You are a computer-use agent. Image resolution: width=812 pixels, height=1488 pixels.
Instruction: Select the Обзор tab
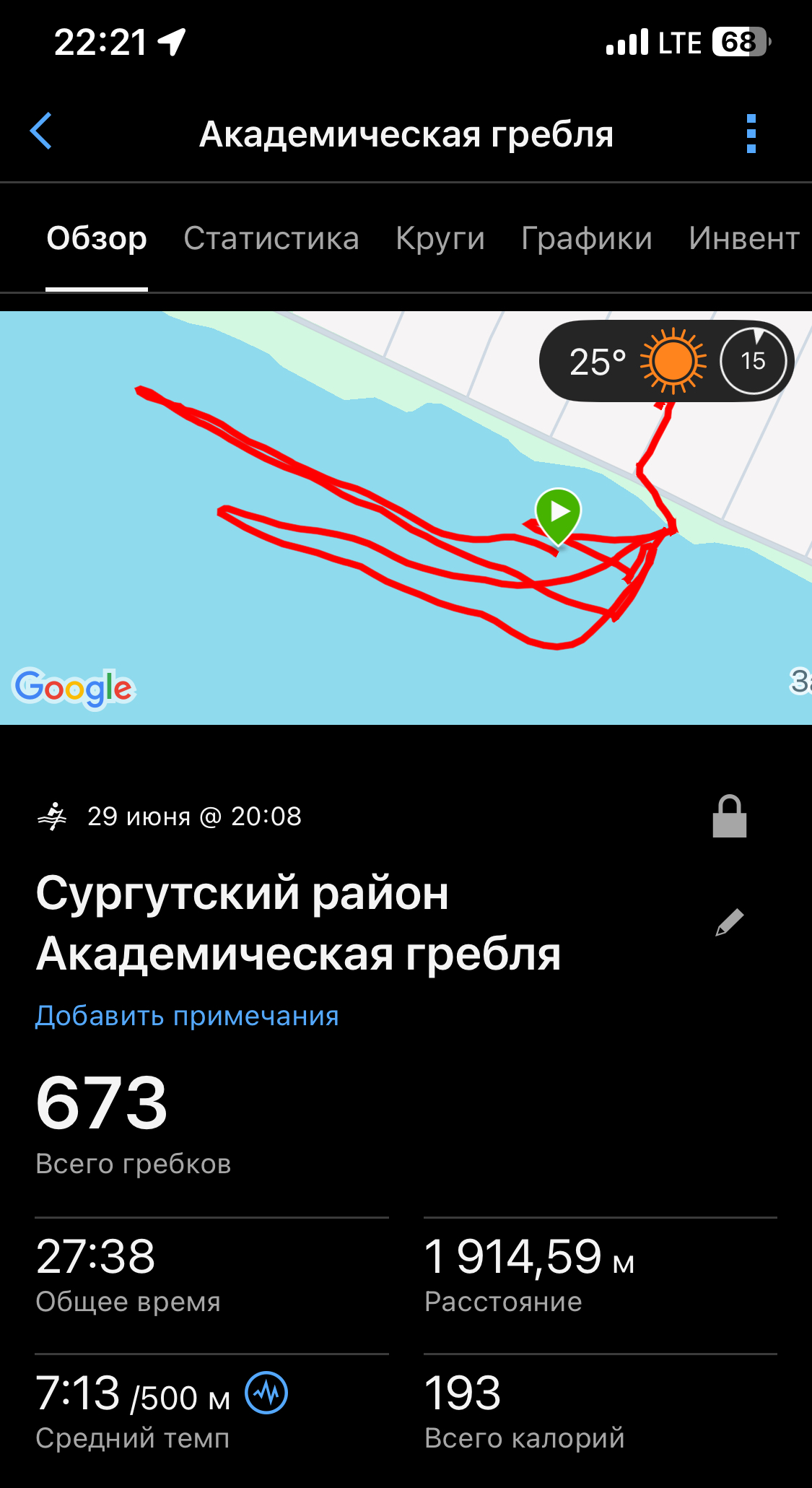point(97,238)
